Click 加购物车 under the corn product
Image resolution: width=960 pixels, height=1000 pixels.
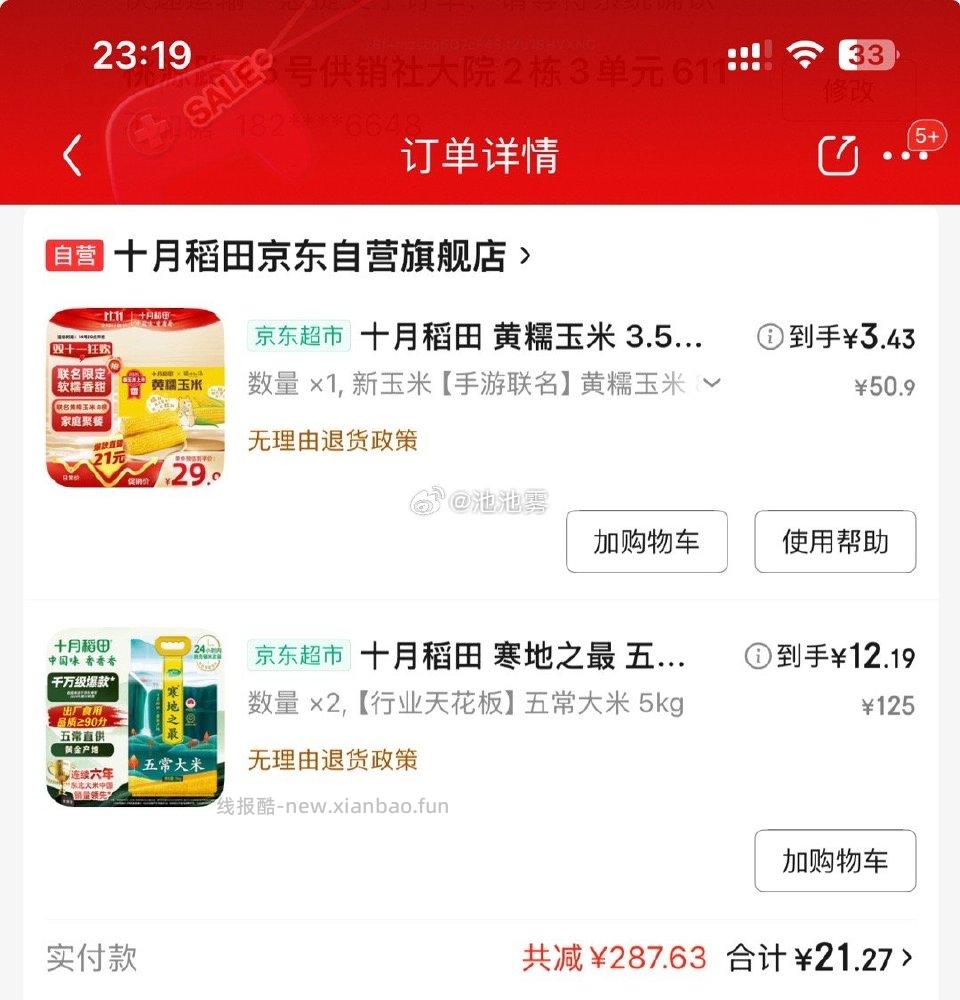[x=646, y=541]
